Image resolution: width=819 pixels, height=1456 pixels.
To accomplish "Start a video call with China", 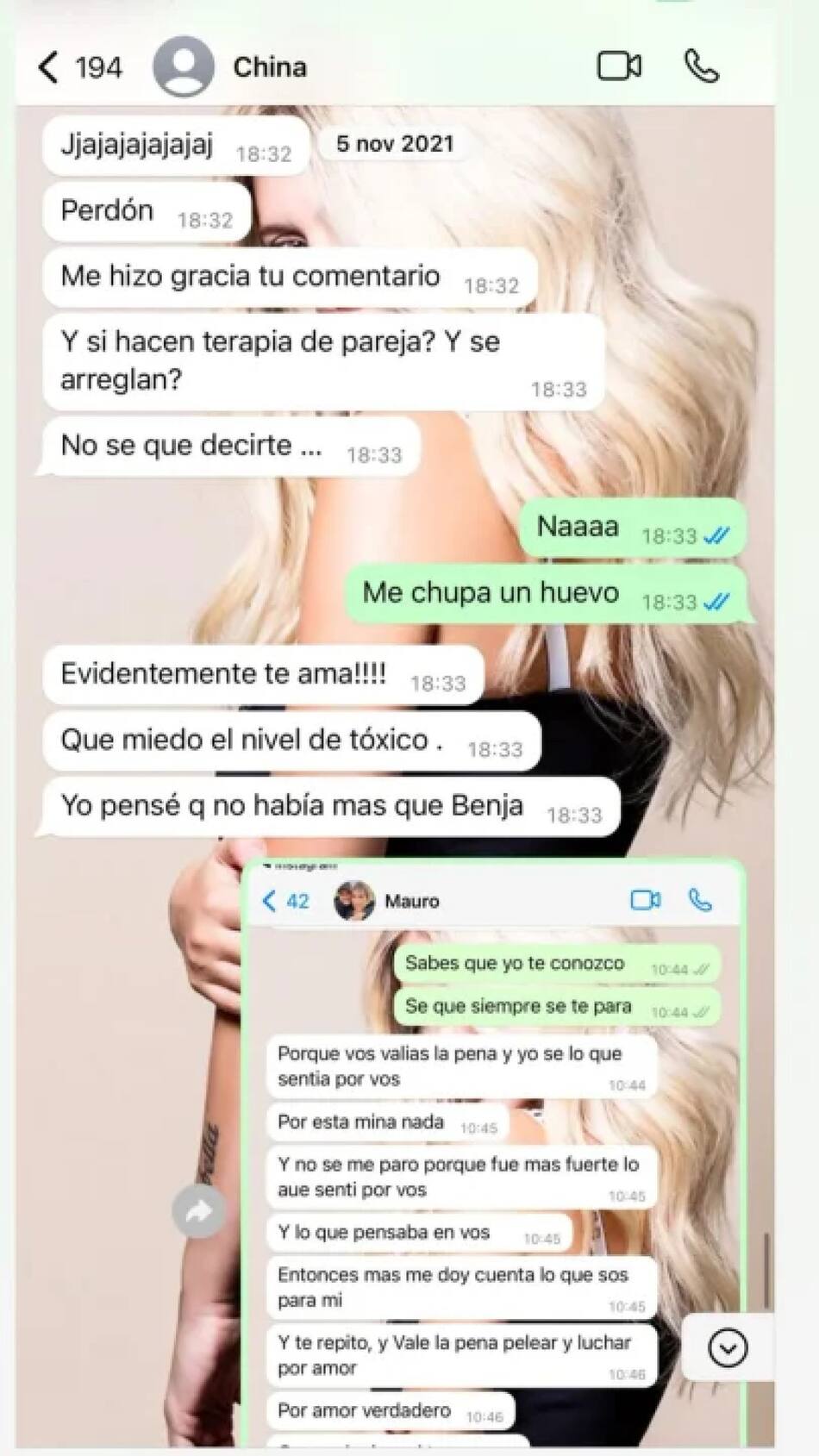I will point(619,66).
